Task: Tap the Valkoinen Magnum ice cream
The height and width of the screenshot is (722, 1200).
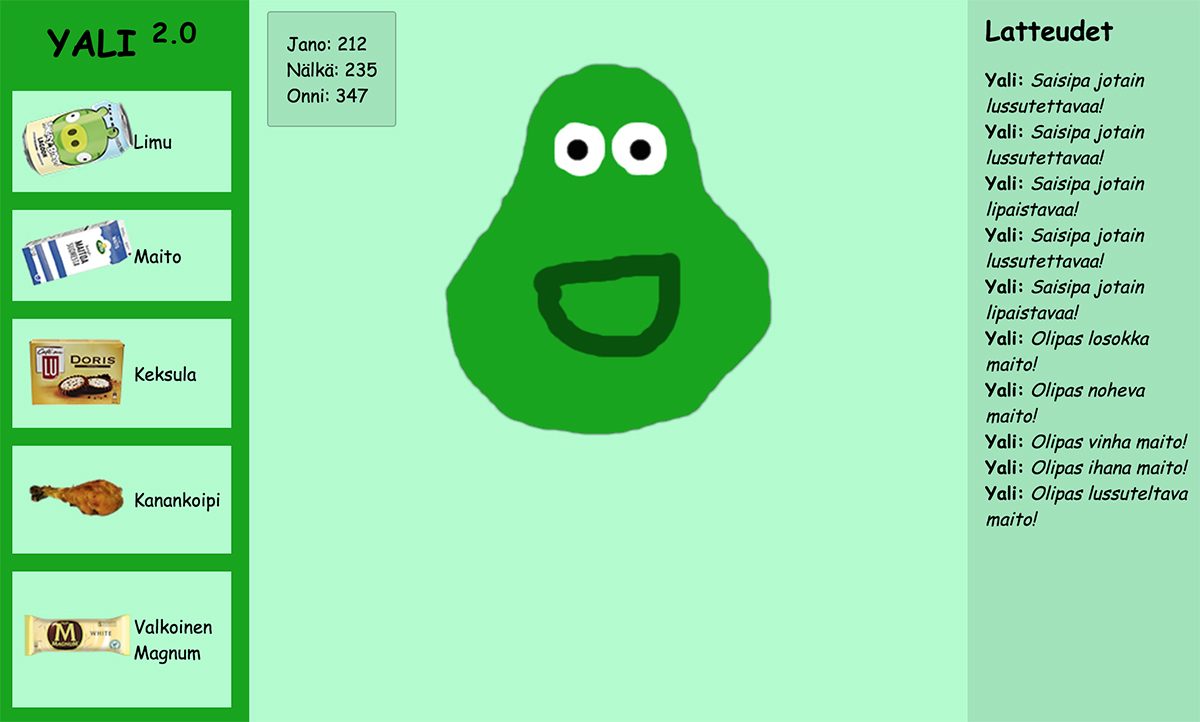Action: point(121,639)
